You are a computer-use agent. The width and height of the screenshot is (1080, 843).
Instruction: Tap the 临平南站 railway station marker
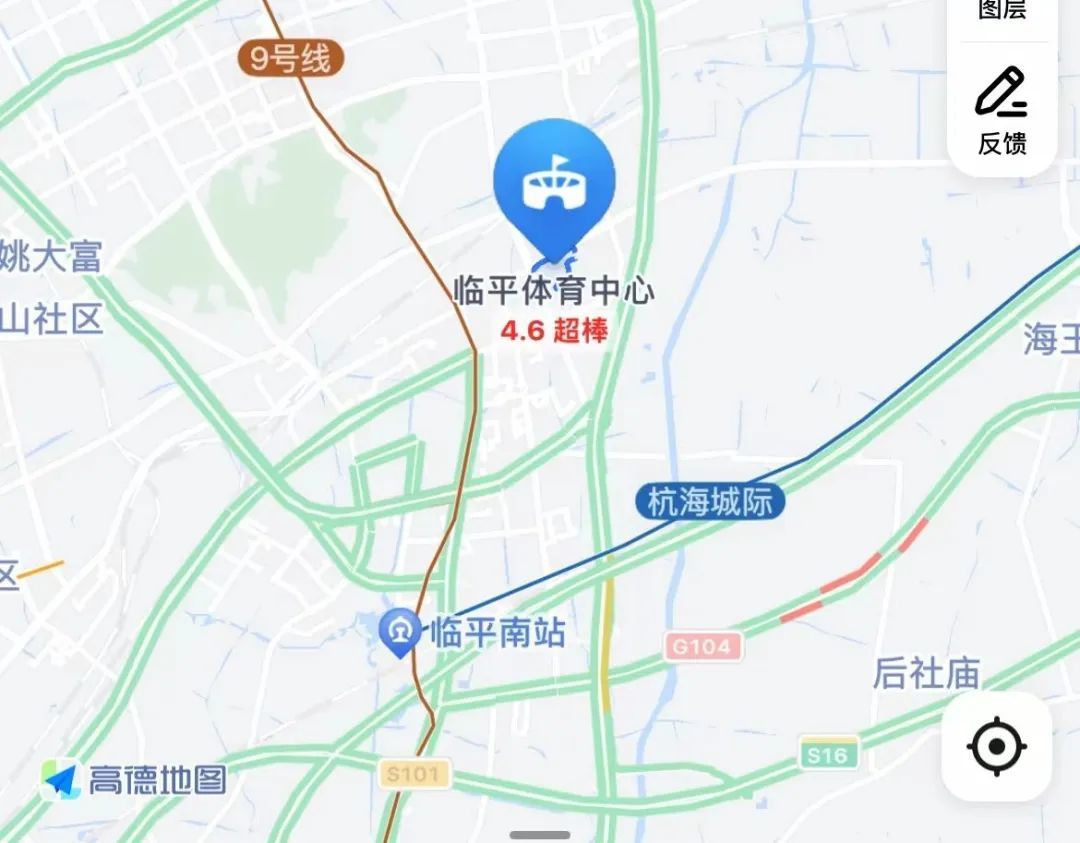coord(401,631)
